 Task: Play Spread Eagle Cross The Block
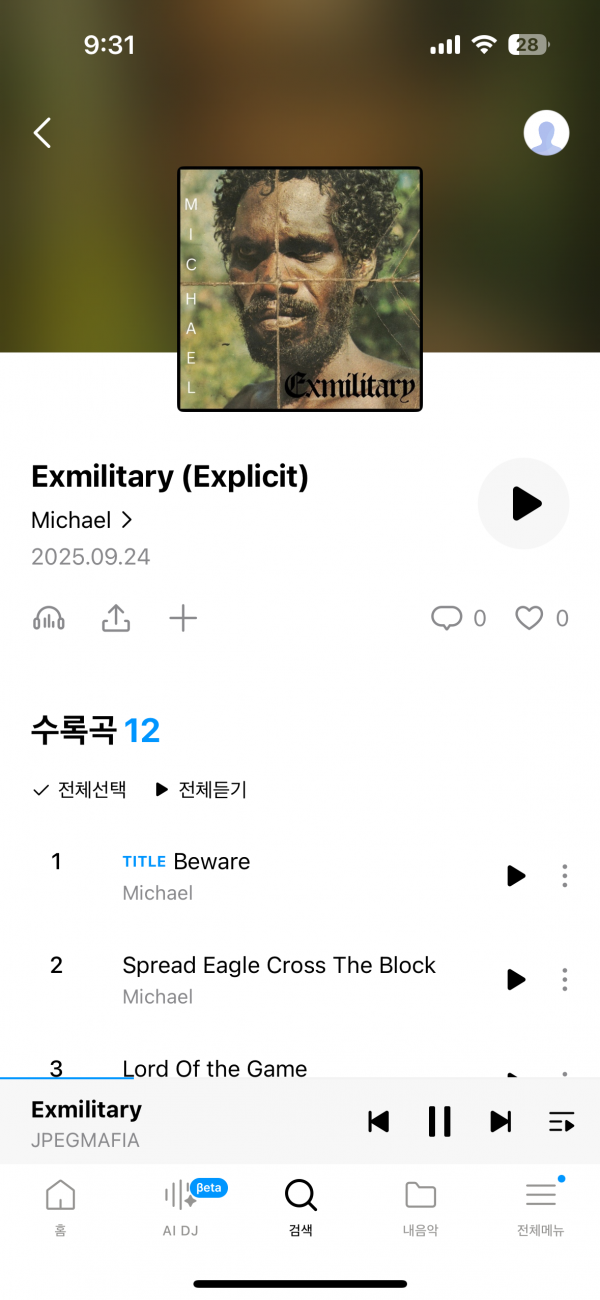click(x=516, y=980)
